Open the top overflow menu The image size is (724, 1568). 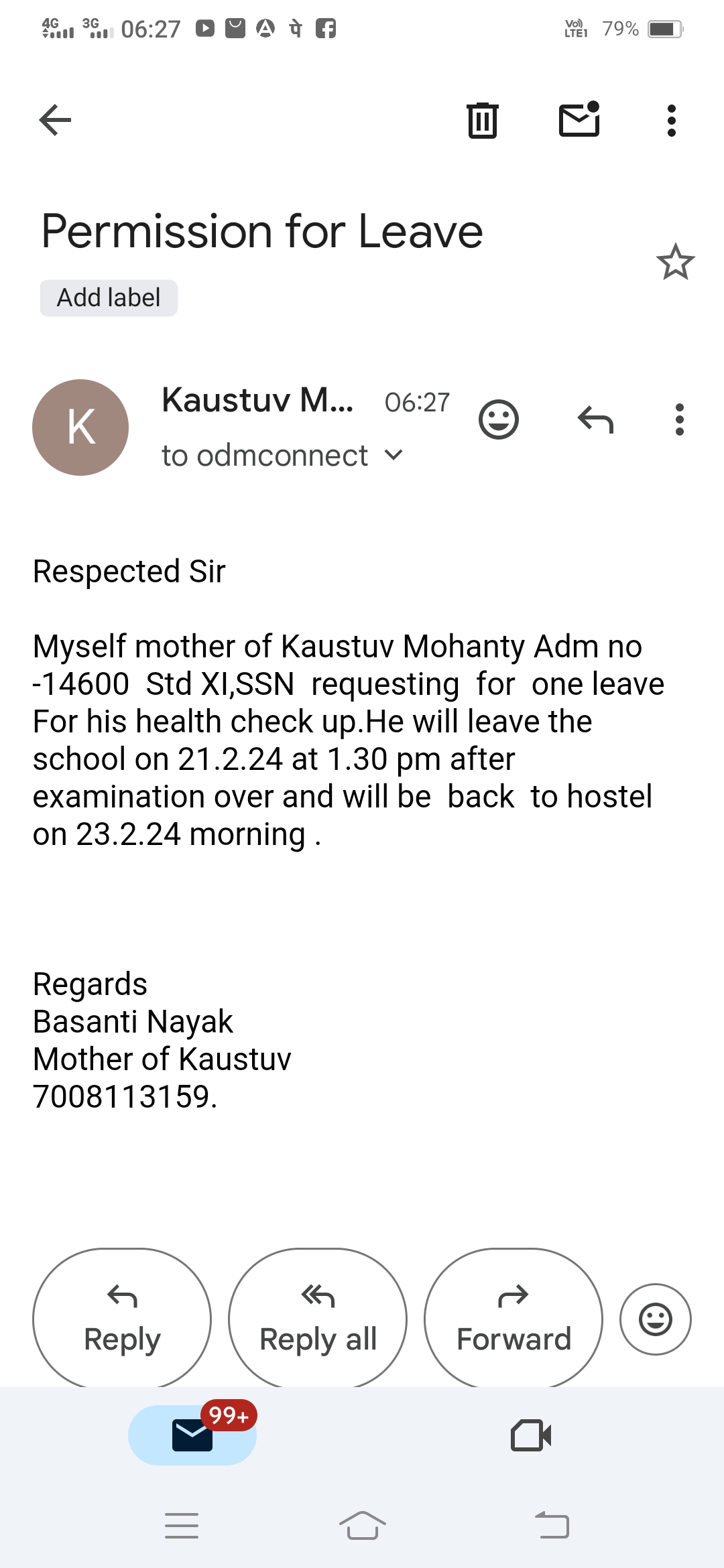tap(671, 121)
